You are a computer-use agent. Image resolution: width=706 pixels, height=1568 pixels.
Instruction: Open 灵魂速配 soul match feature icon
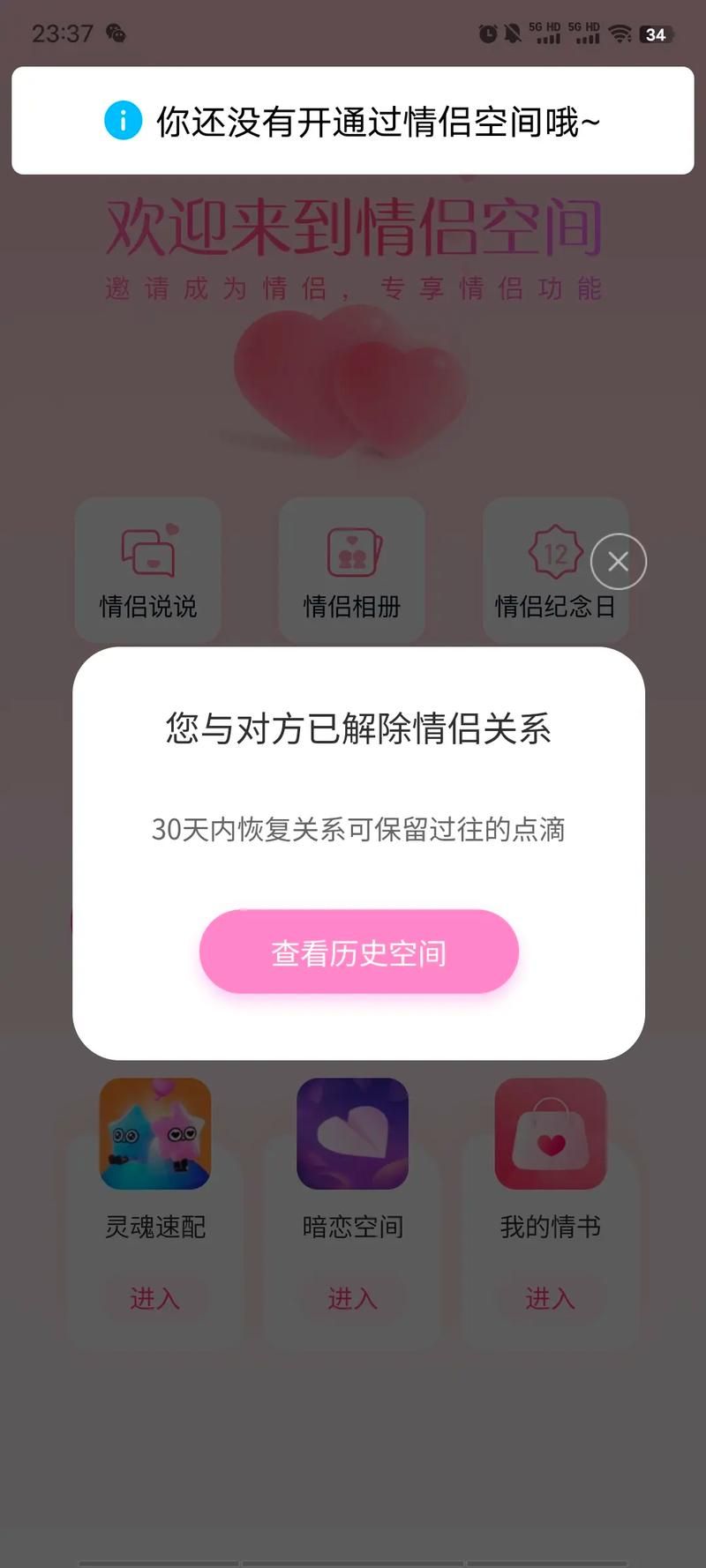click(x=154, y=1134)
